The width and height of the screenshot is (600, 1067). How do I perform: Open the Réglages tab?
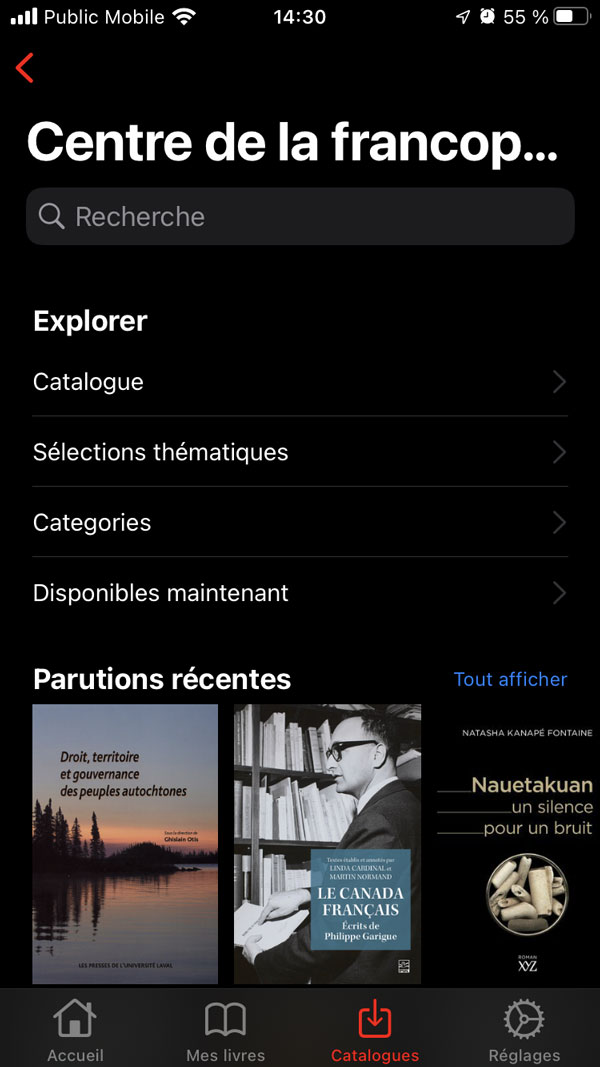524,1030
